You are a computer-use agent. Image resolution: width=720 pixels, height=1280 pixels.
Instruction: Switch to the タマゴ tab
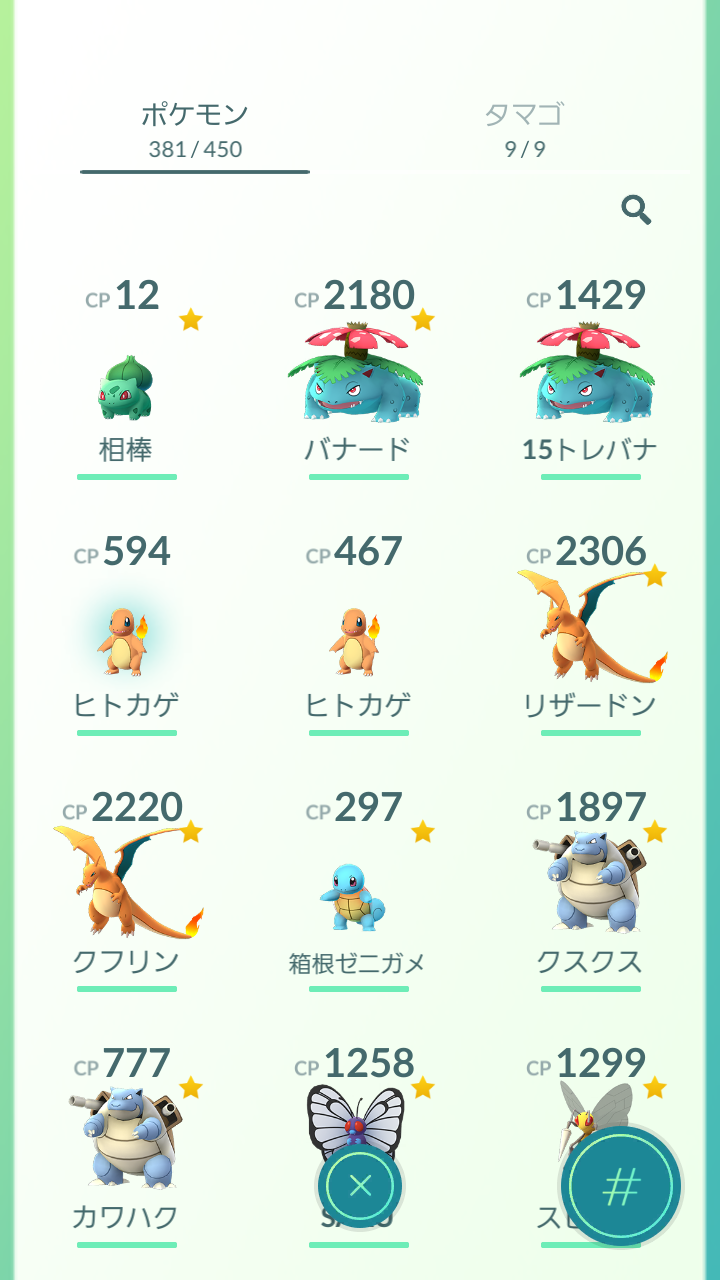pos(524,130)
